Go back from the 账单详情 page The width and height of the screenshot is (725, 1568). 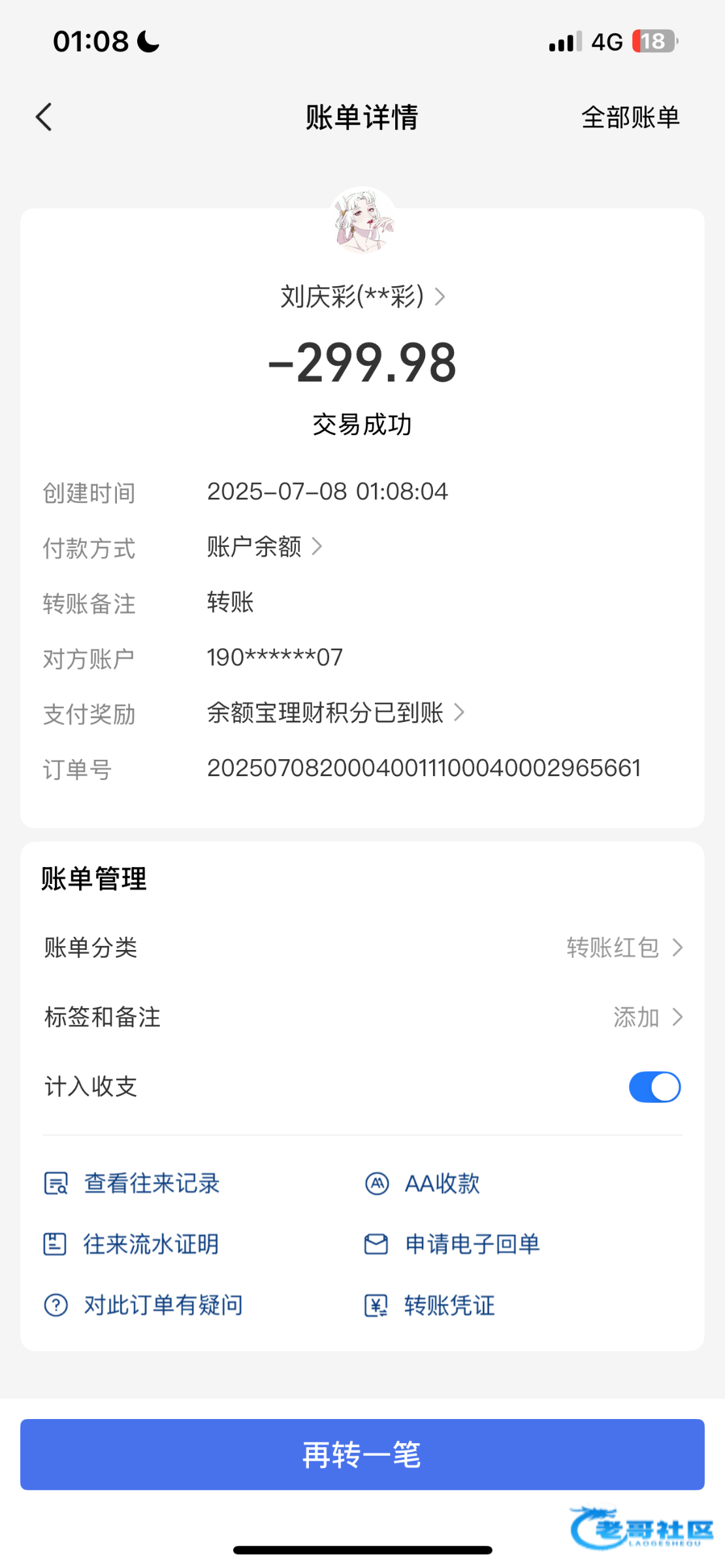click(44, 118)
